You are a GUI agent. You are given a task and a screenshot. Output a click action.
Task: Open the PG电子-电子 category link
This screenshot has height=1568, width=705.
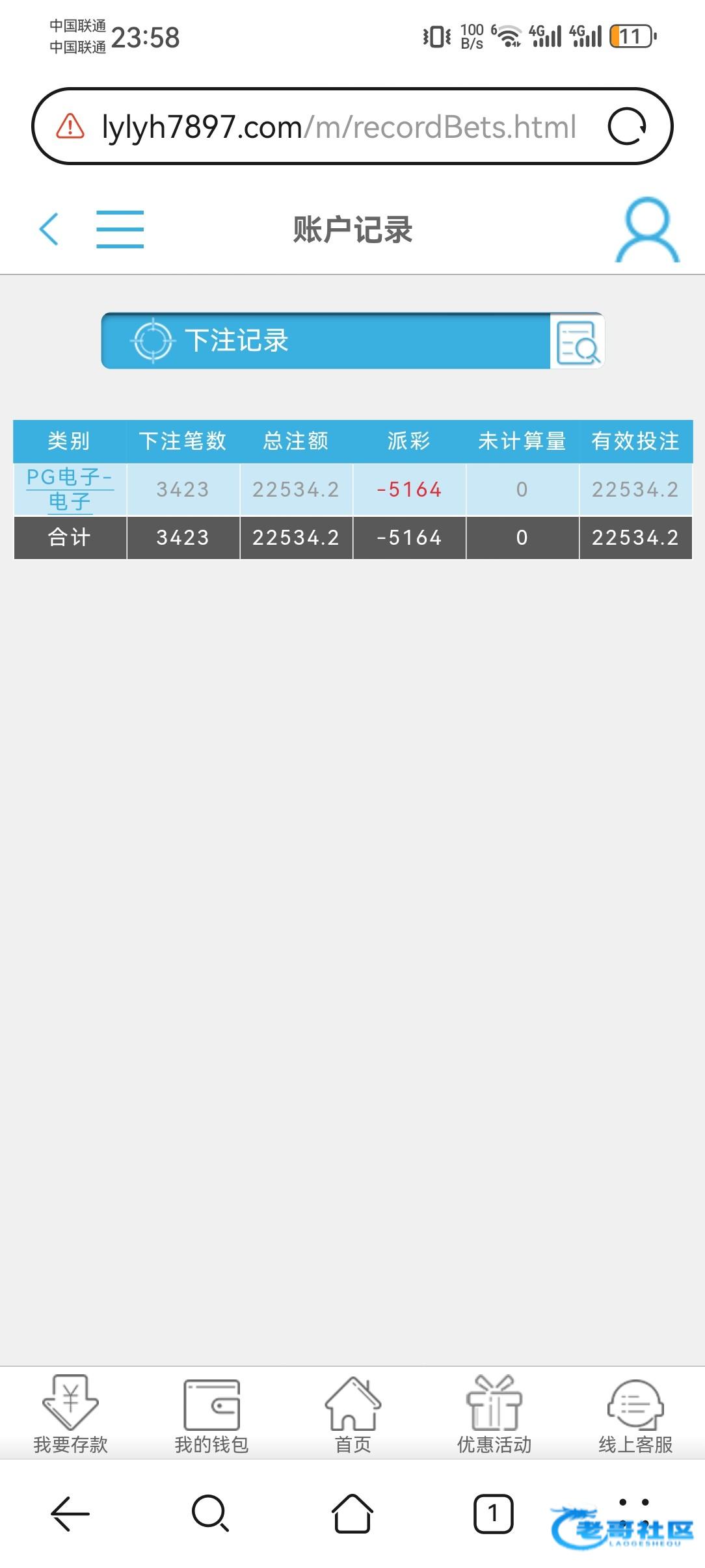70,490
